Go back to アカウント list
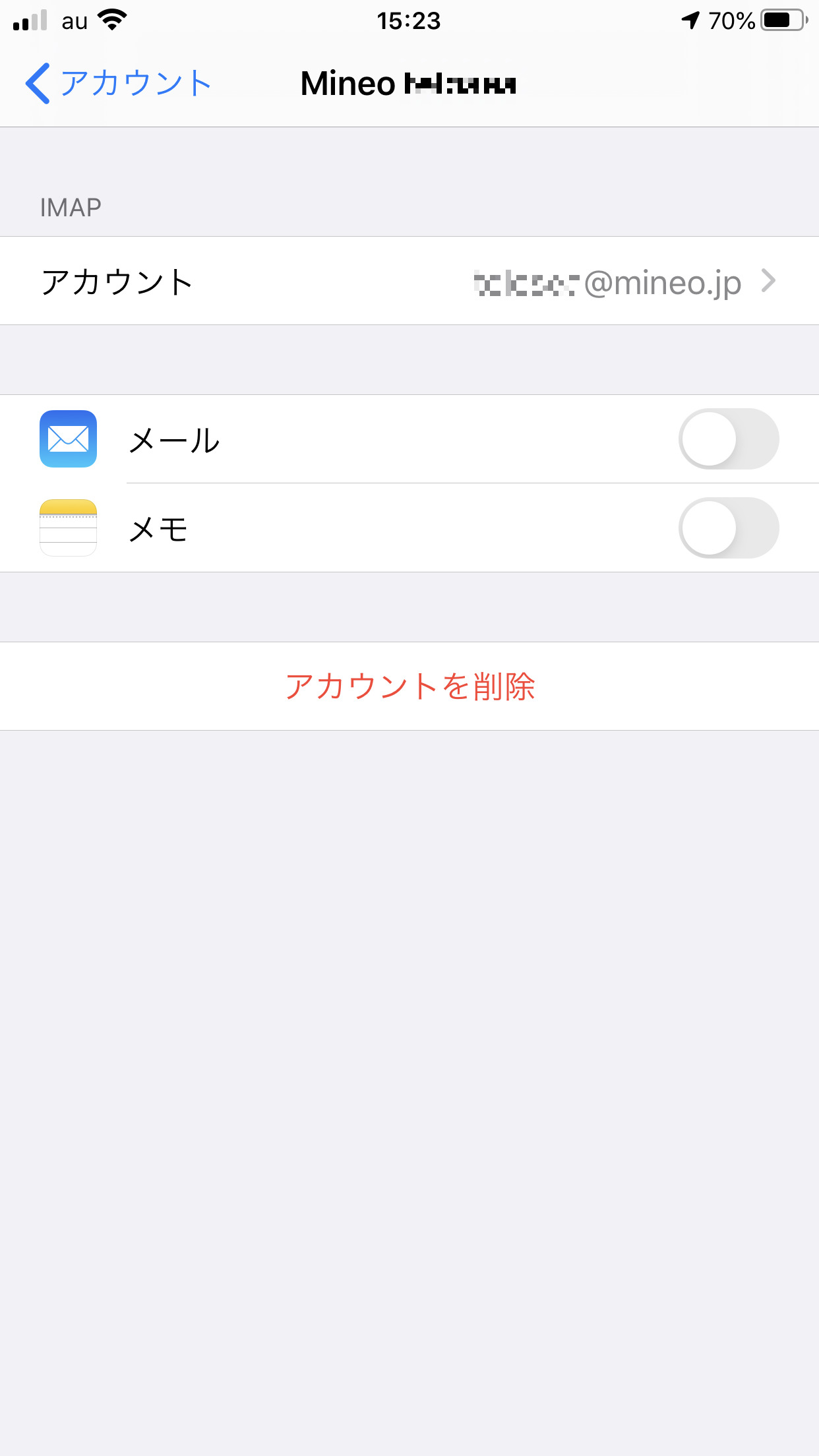 (x=119, y=84)
